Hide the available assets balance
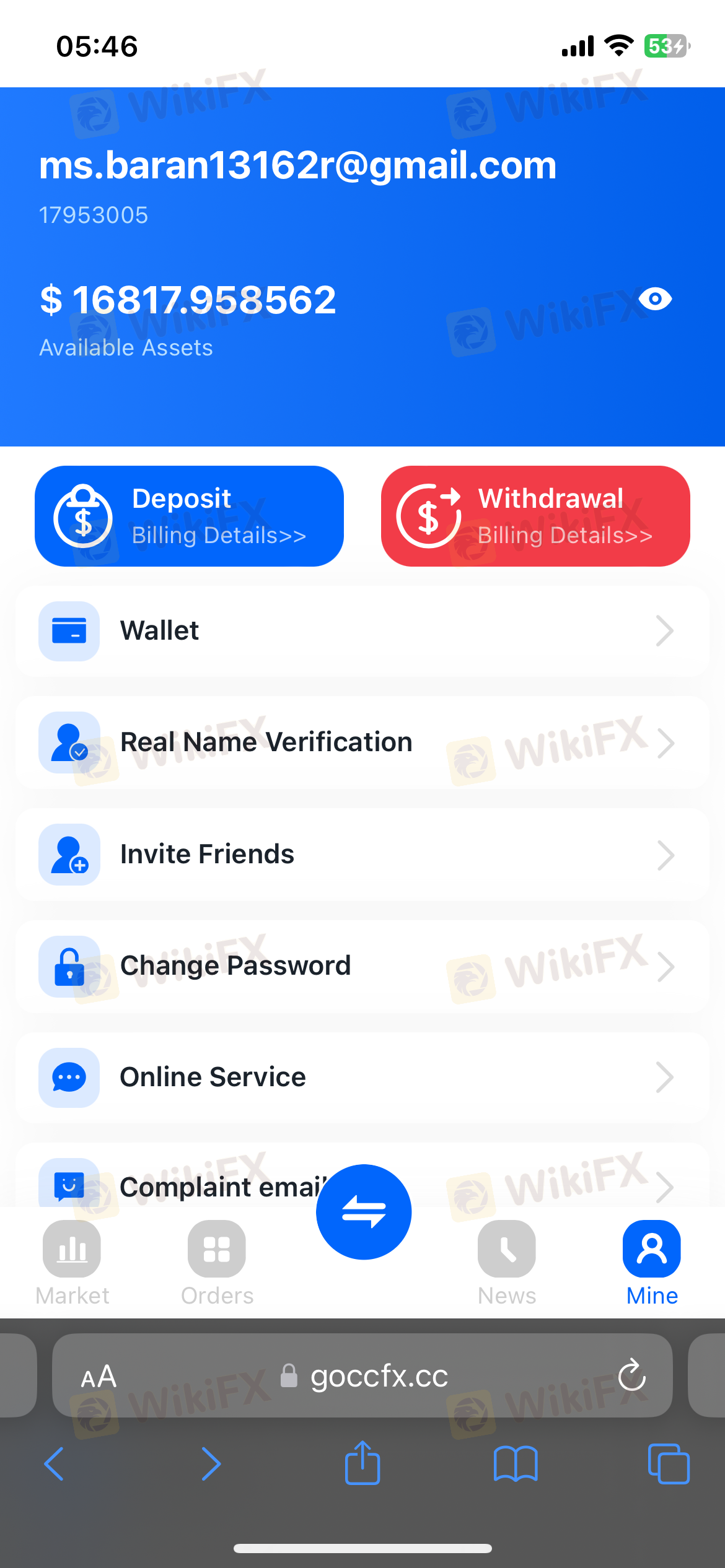This screenshot has height=1568, width=725. click(x=655, y=300)
